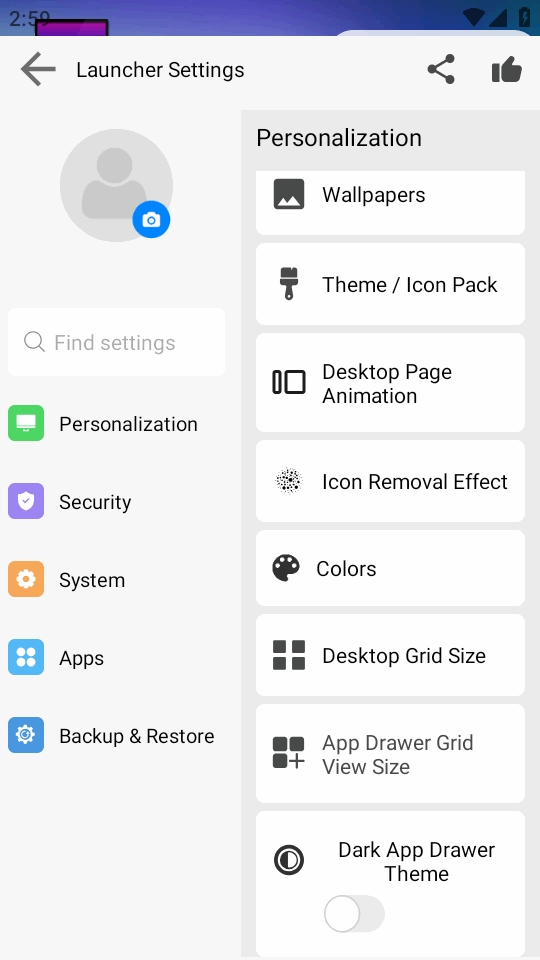This screenshot has width=540, height=960.
Task: Go back from Launcher Settings
Action: tap(38, 70)
